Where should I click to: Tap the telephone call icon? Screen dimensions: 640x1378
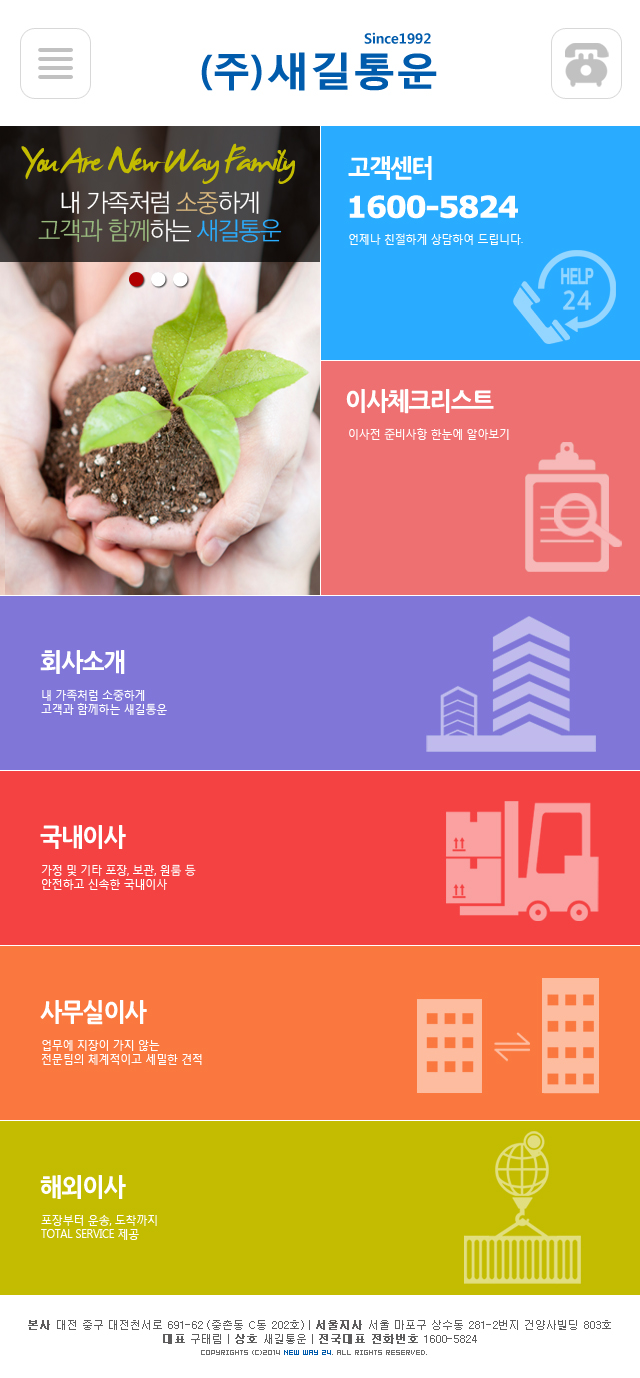(x=586, y=63)
